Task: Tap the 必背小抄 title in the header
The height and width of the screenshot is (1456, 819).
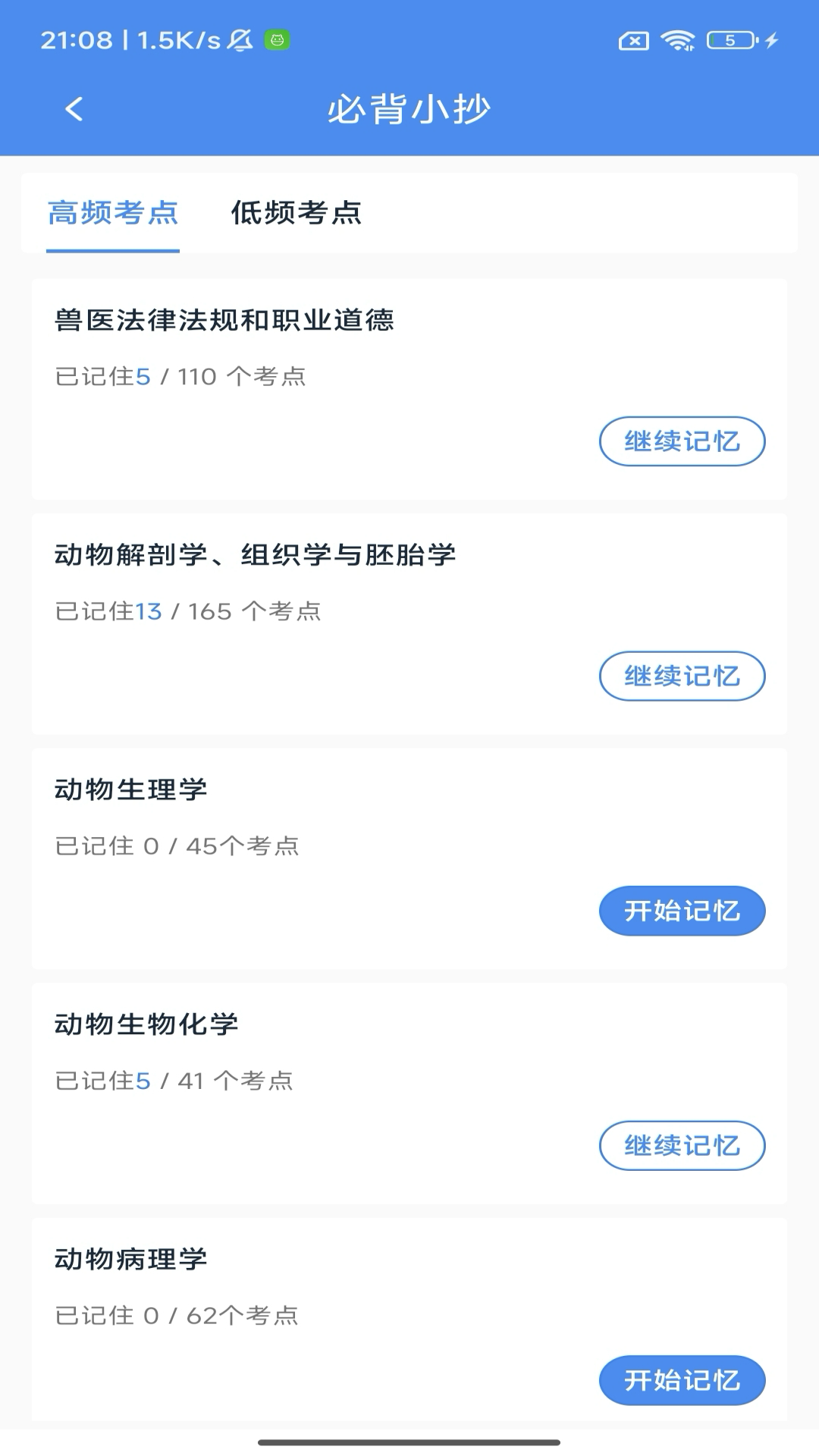Action: [409, 108]
